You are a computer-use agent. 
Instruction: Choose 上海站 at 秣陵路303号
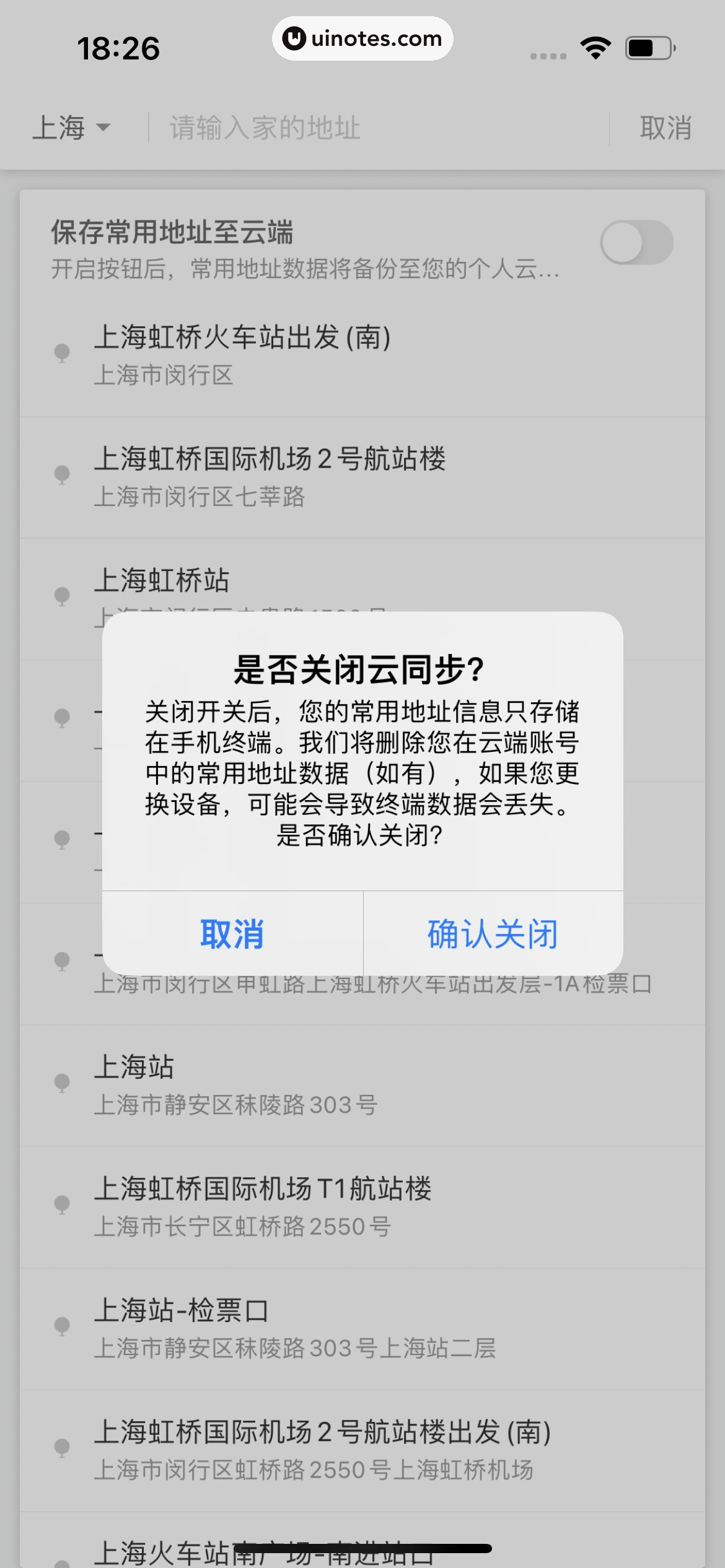click(x=362, y=1084)
